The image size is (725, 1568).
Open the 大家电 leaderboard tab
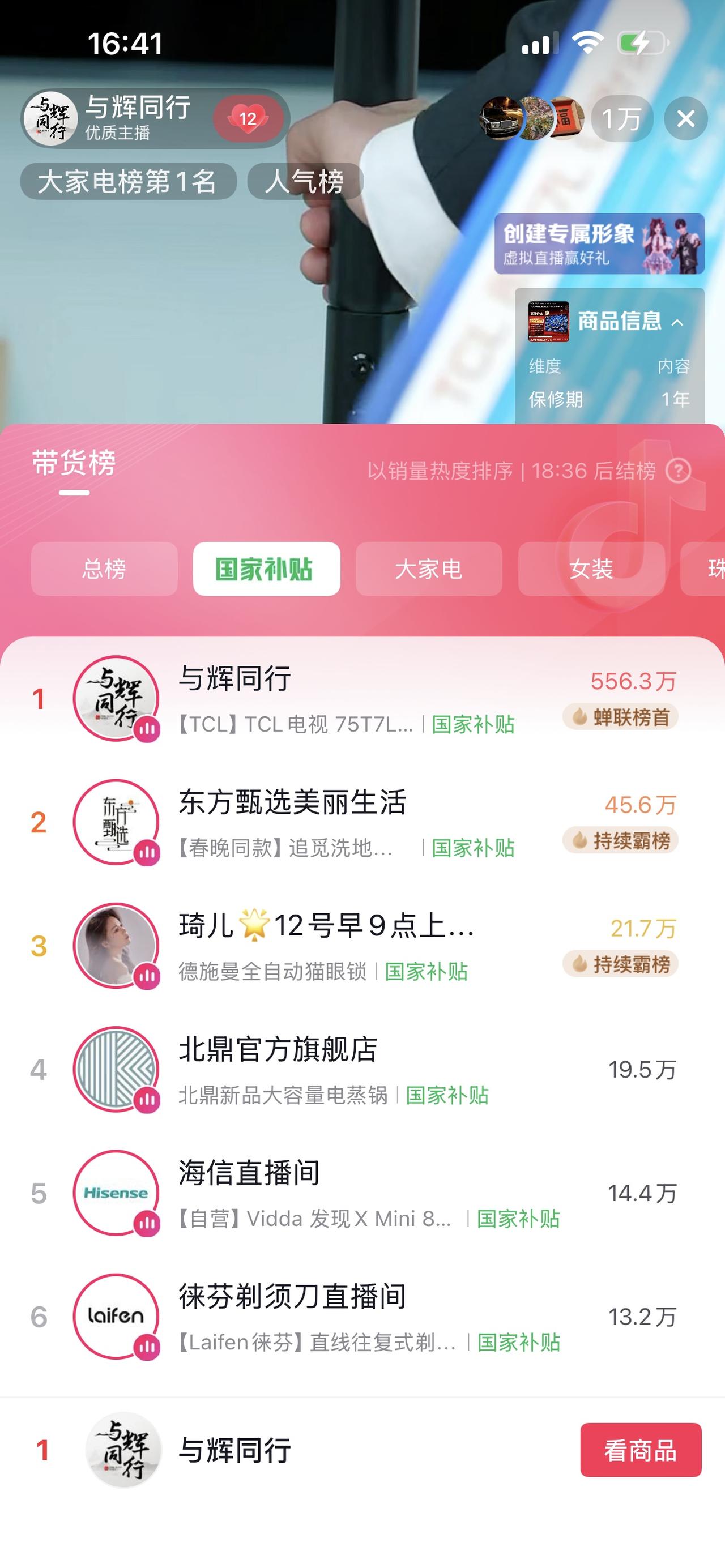coord(429,568)
